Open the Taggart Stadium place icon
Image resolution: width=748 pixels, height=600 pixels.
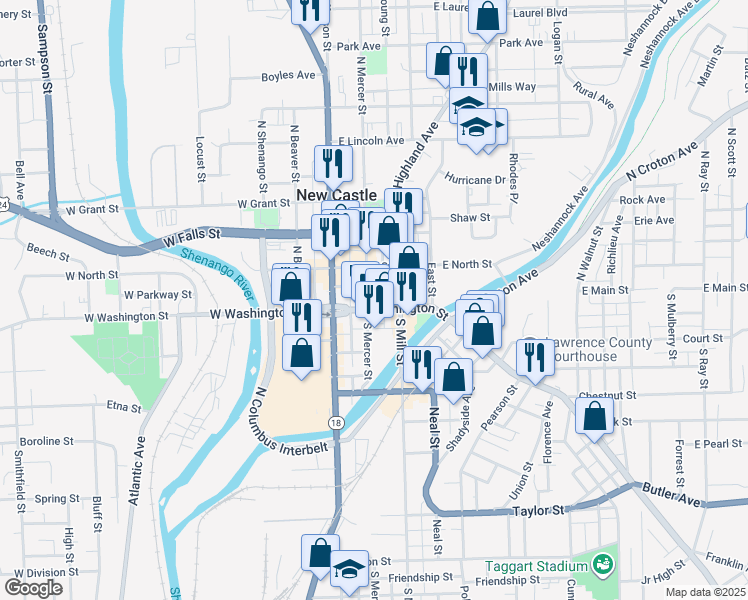pos(602,566)
